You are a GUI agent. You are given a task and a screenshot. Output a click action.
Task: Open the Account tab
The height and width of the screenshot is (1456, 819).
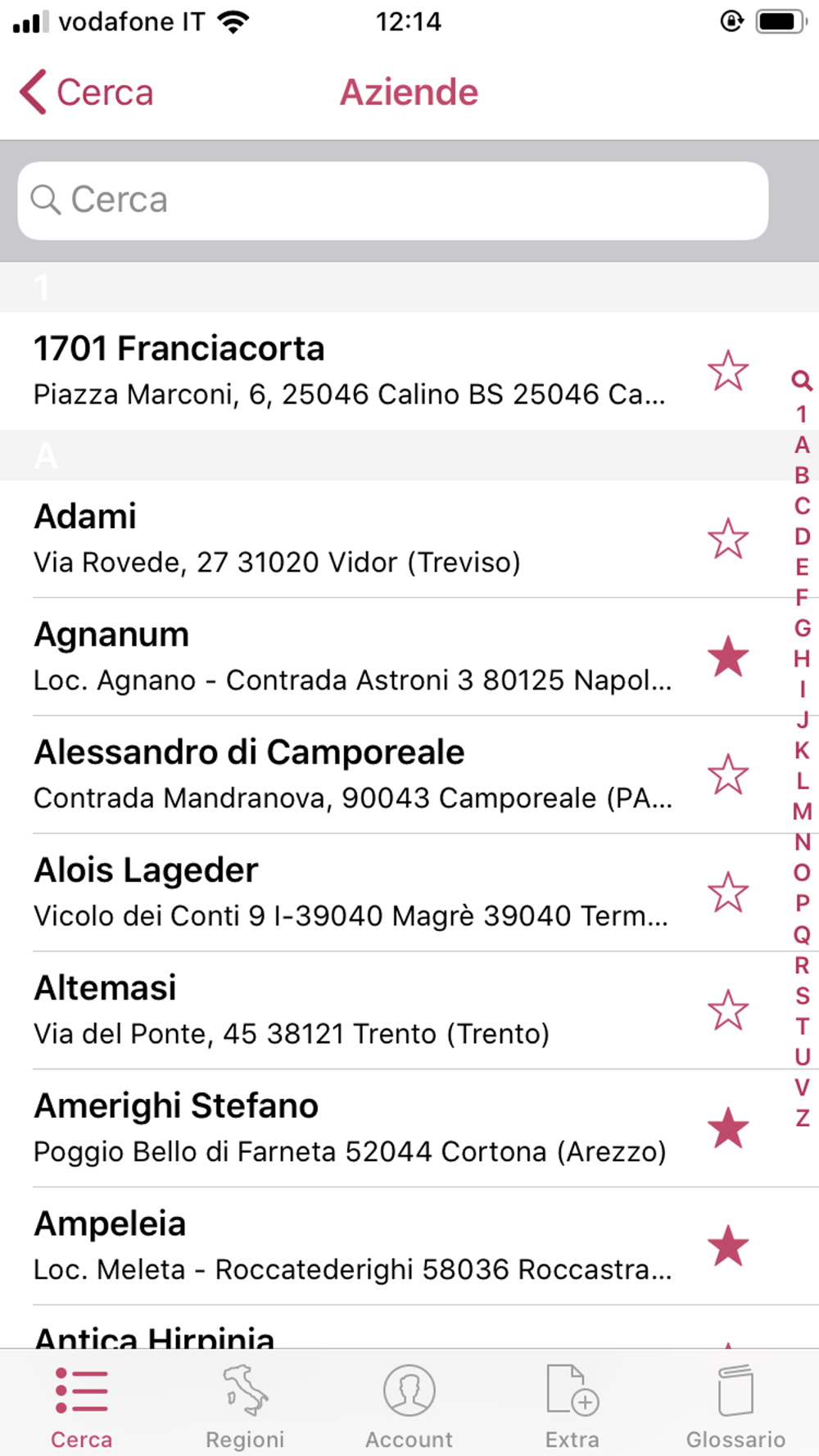pyautogui.click(x=409, y=1406)
